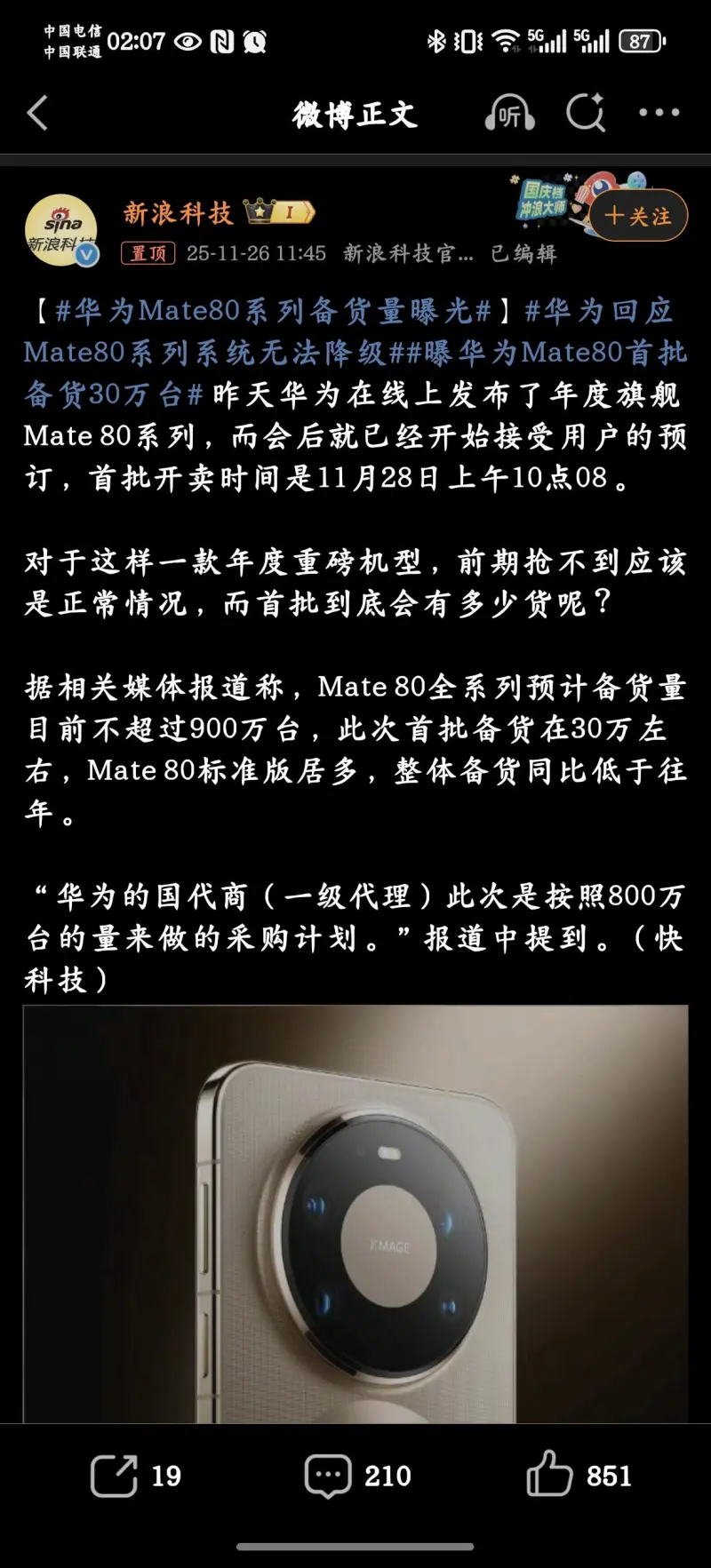Follow 新浪科技 with the 关注 button

pos(638,216)
